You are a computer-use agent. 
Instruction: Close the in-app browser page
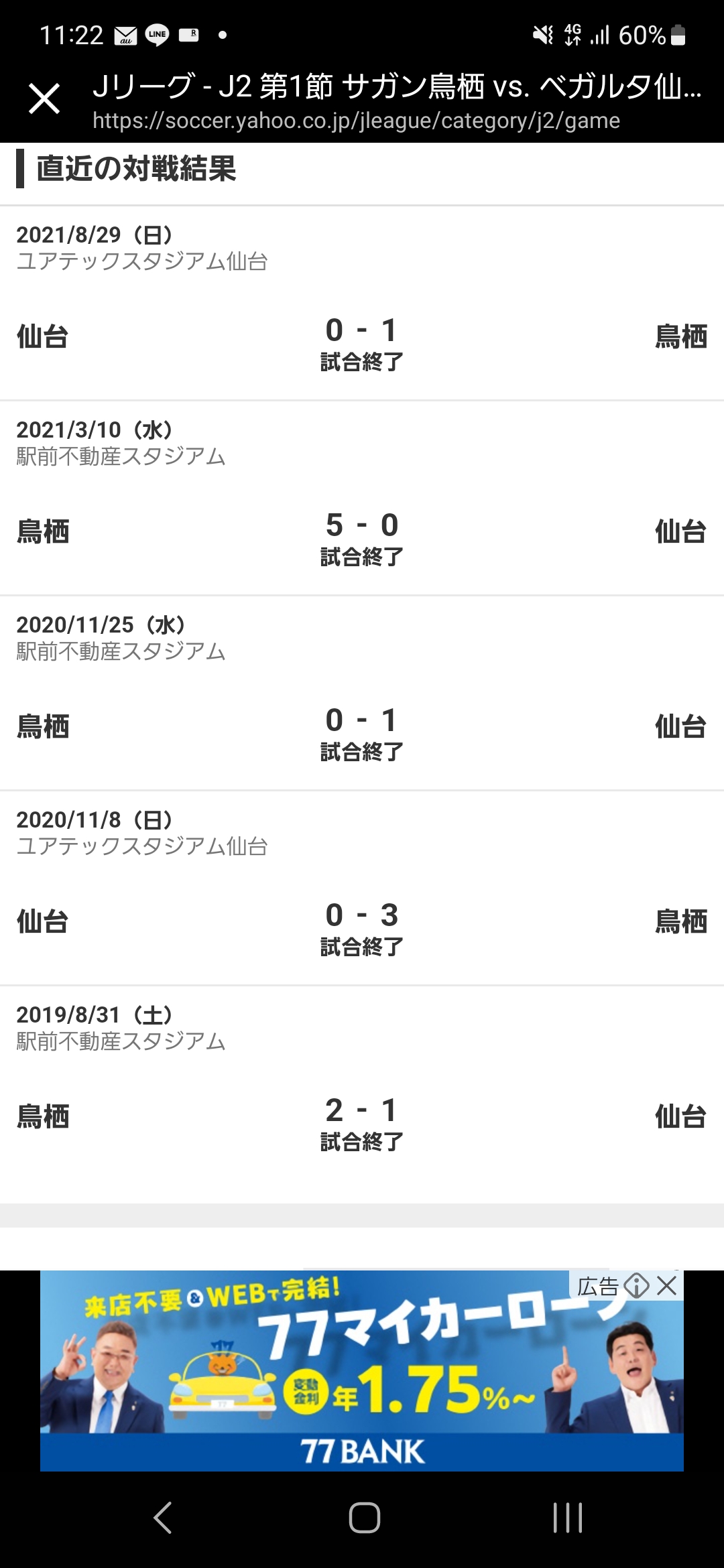44,99
